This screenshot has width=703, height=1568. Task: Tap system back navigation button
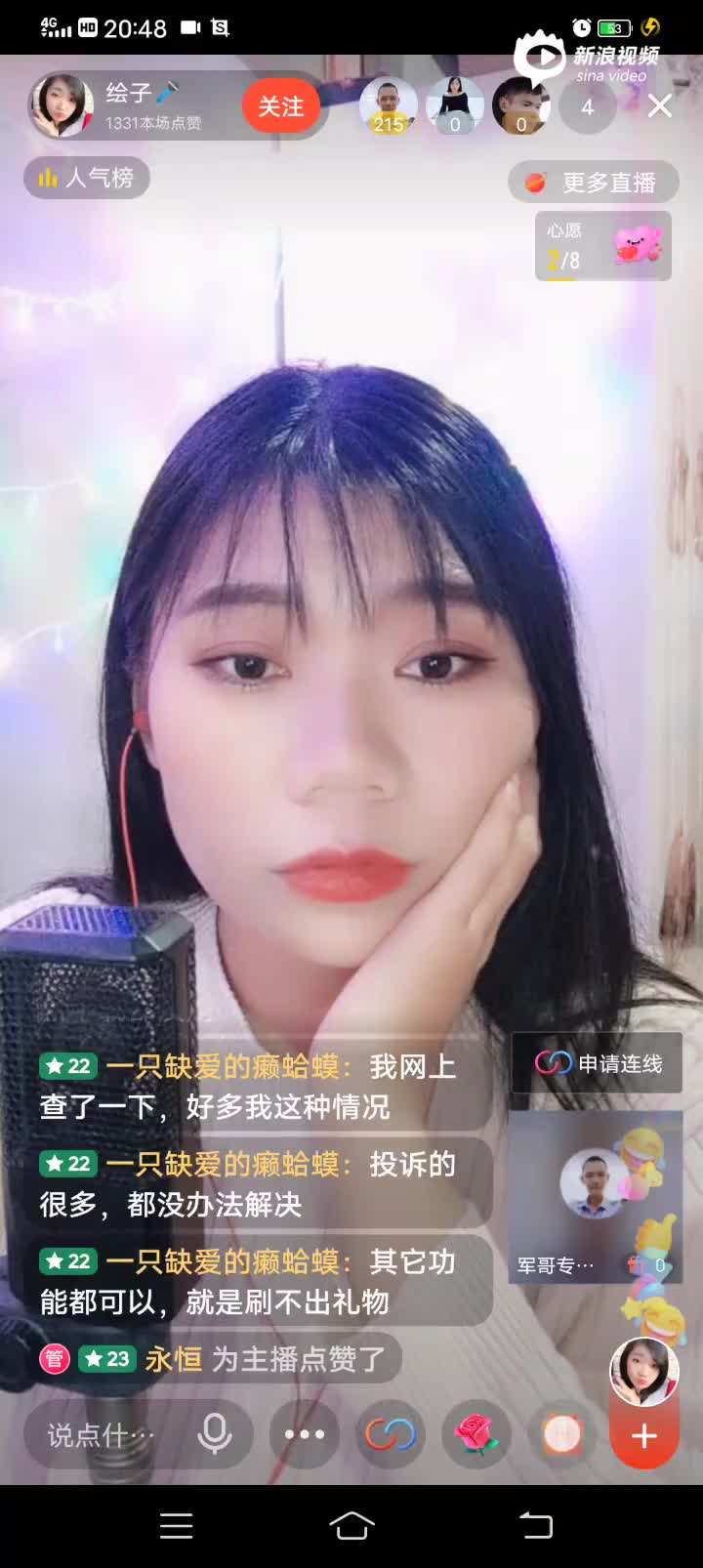click(535, 1525)
